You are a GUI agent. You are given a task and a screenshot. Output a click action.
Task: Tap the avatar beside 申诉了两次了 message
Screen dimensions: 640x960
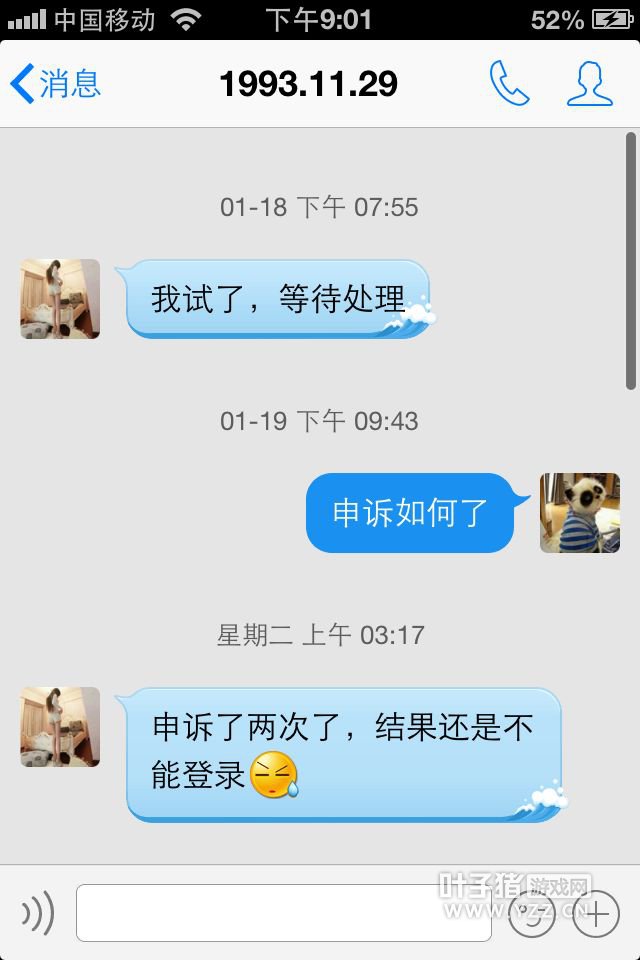60,727
